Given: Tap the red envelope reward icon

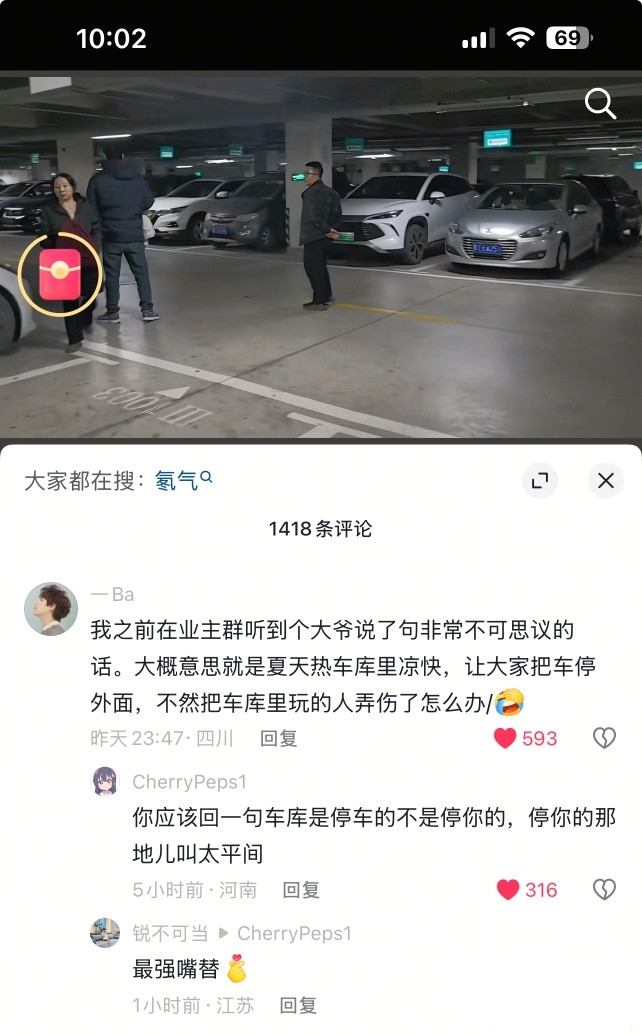Looking at the screenshot, I should [60, 274].
